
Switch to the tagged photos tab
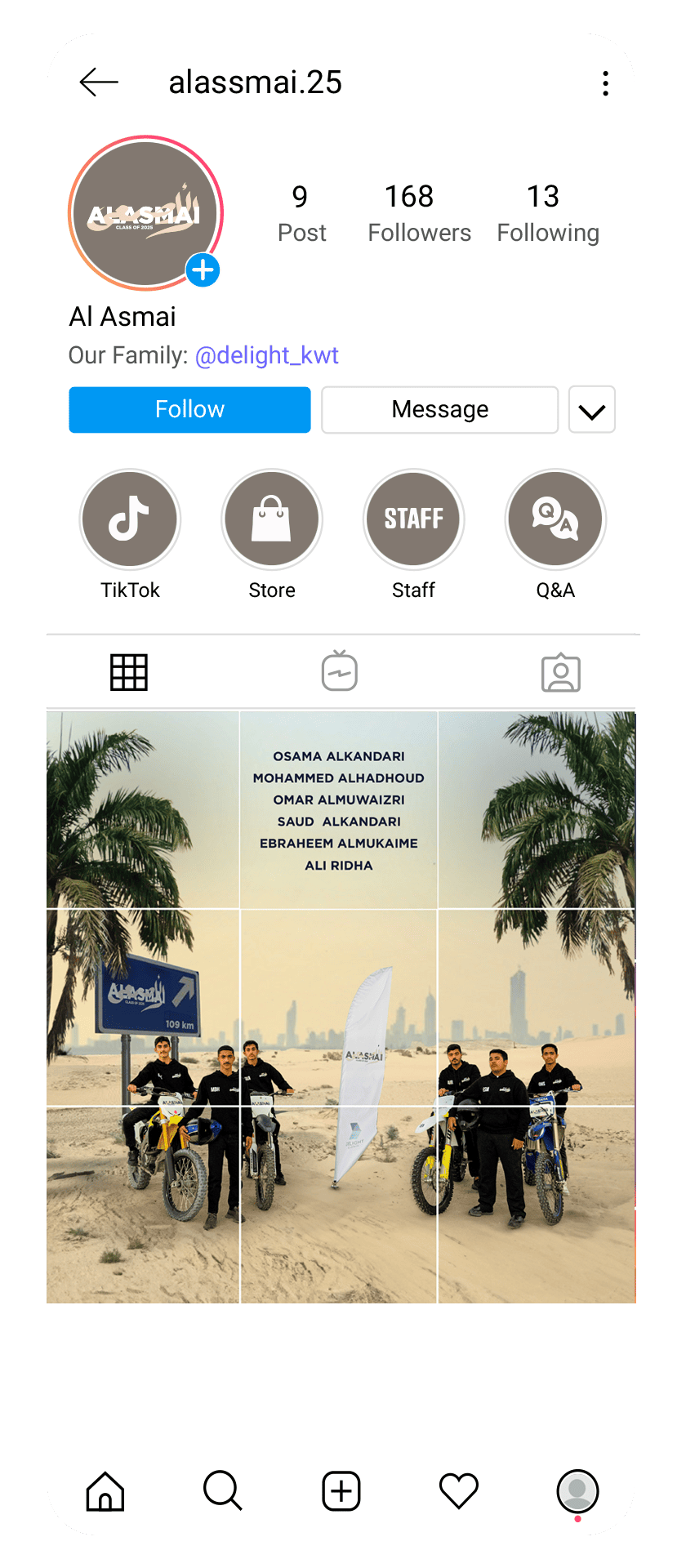click(560, 673)
